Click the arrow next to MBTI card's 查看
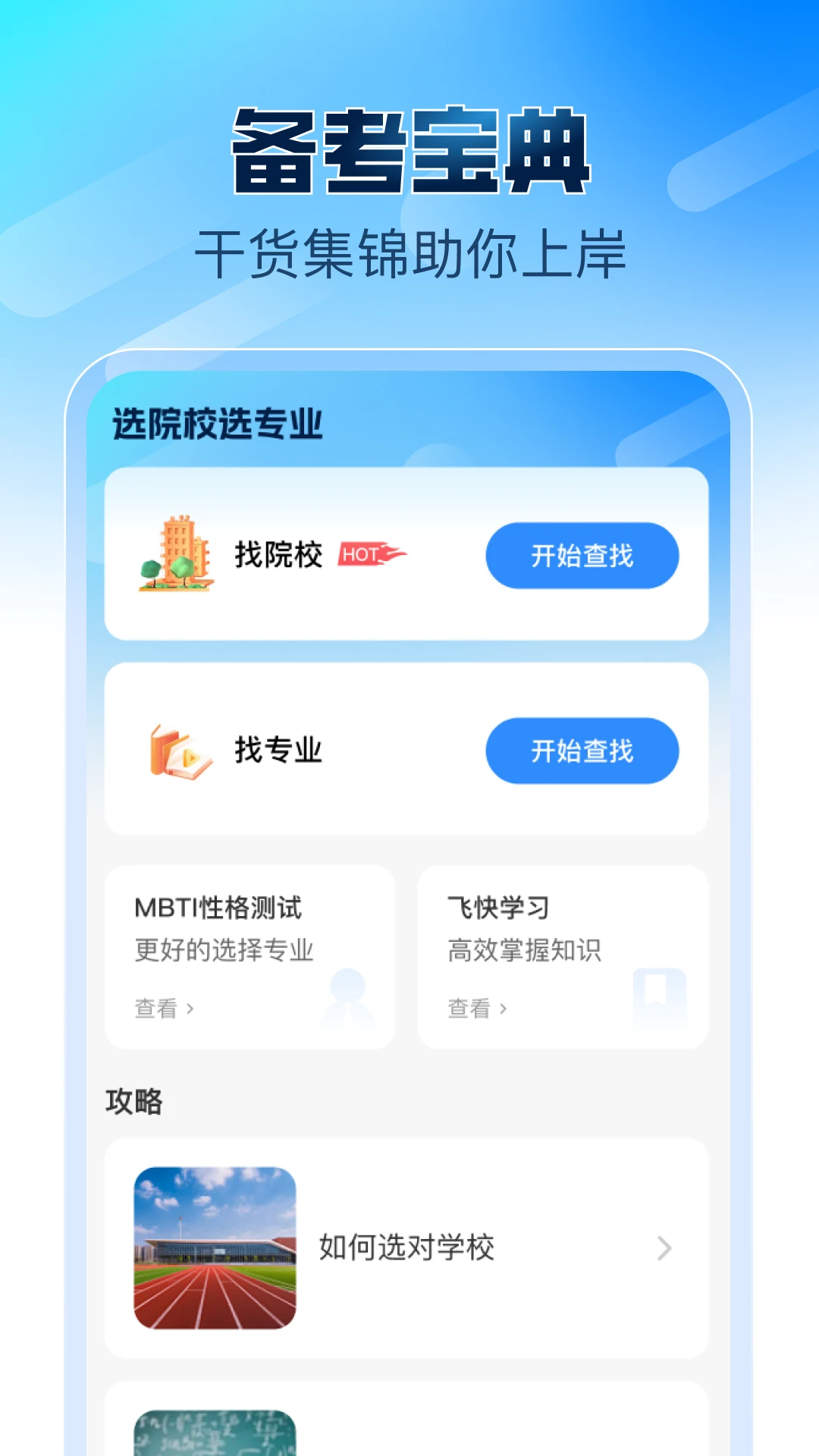 pos(191,1009)
